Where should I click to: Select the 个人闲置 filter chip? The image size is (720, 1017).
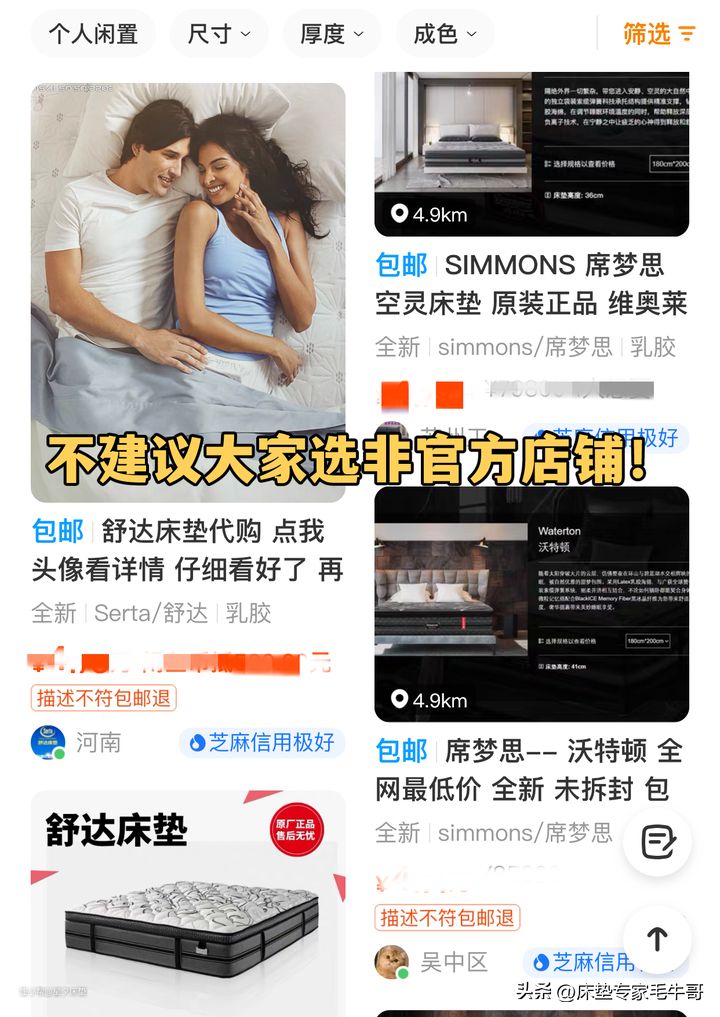pyautogui.click(x=93, y=34)
